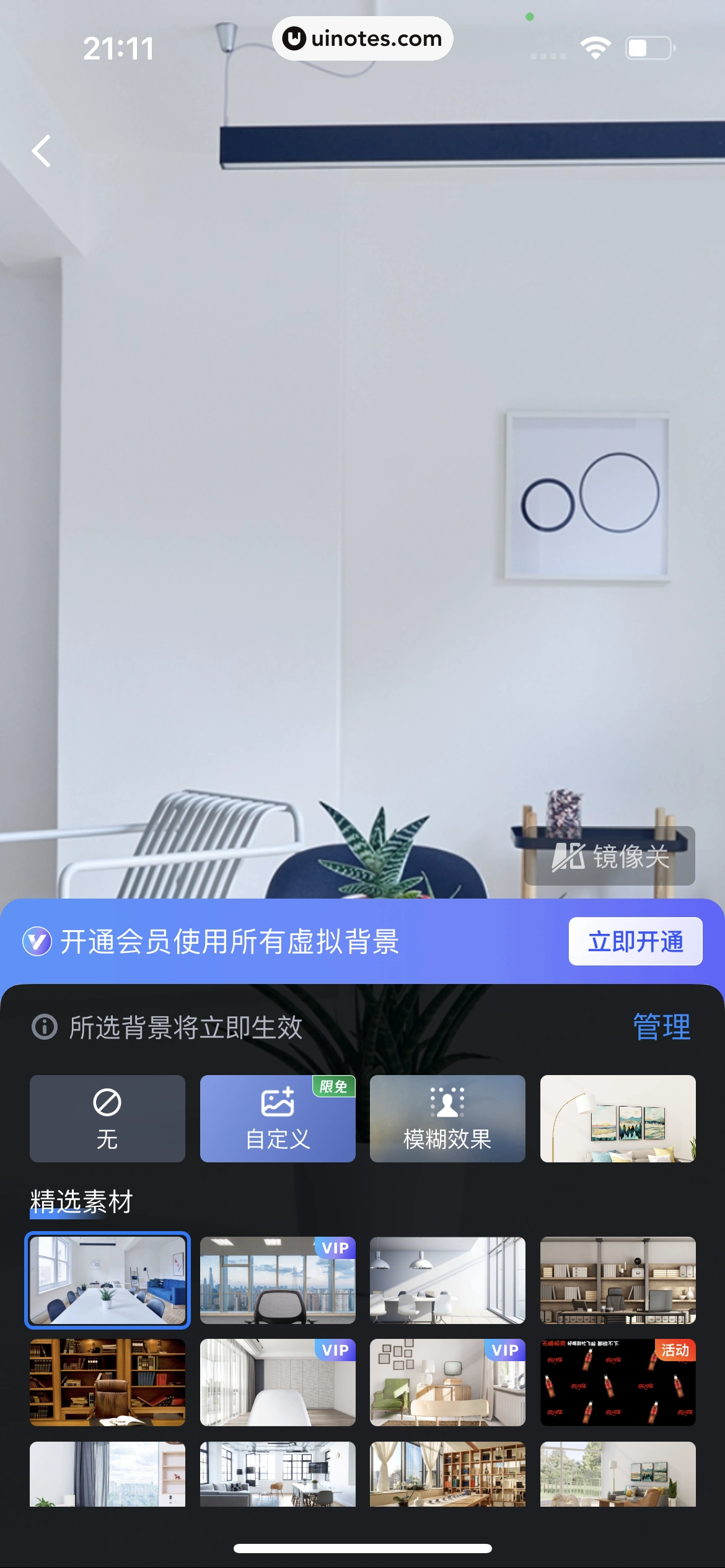Image resolution: width=725 pixels, height=1568 pixels.
Task: Choose 自定义 to add a custom background
Action: [x=278, y=1118]
